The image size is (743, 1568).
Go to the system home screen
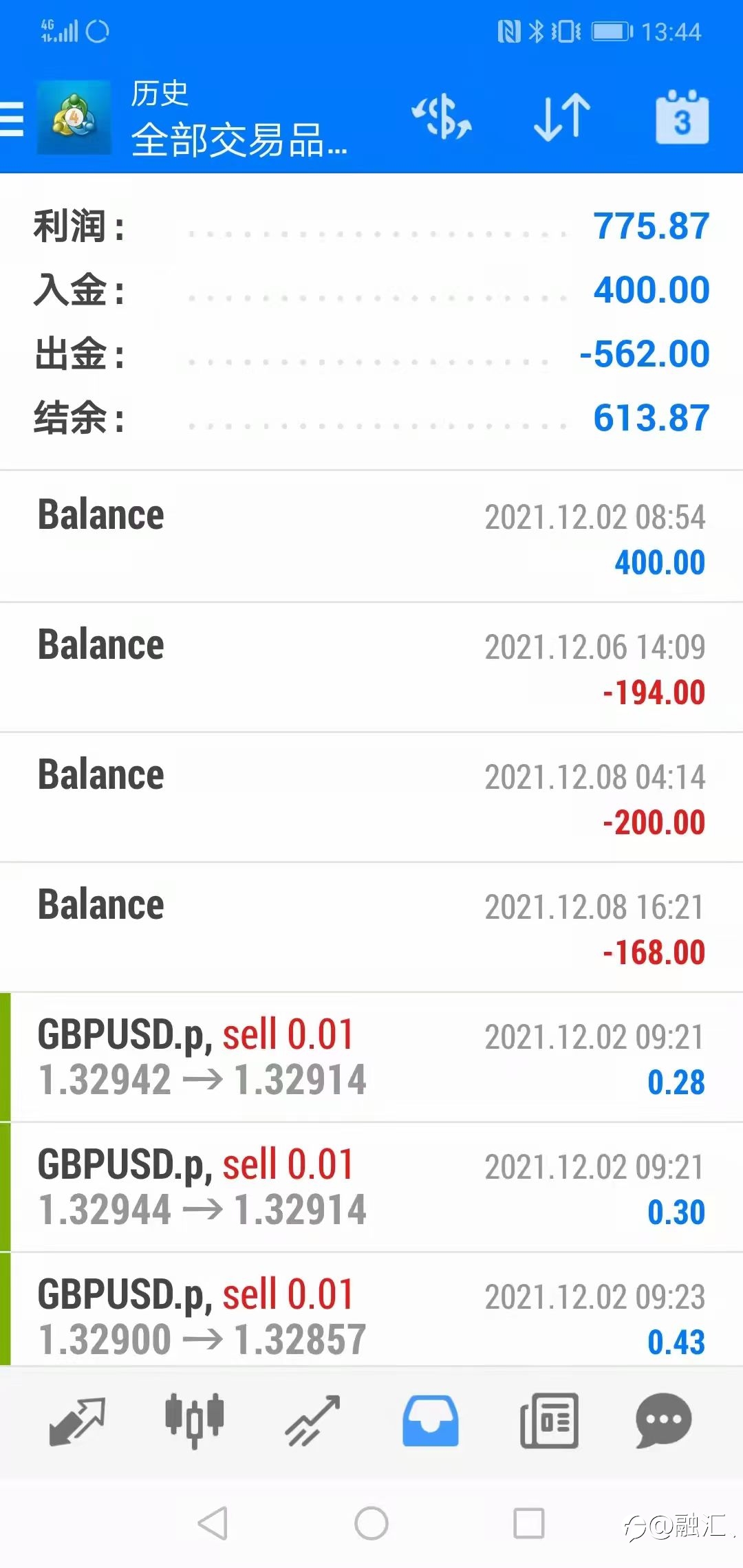[x=371, y=1523]
